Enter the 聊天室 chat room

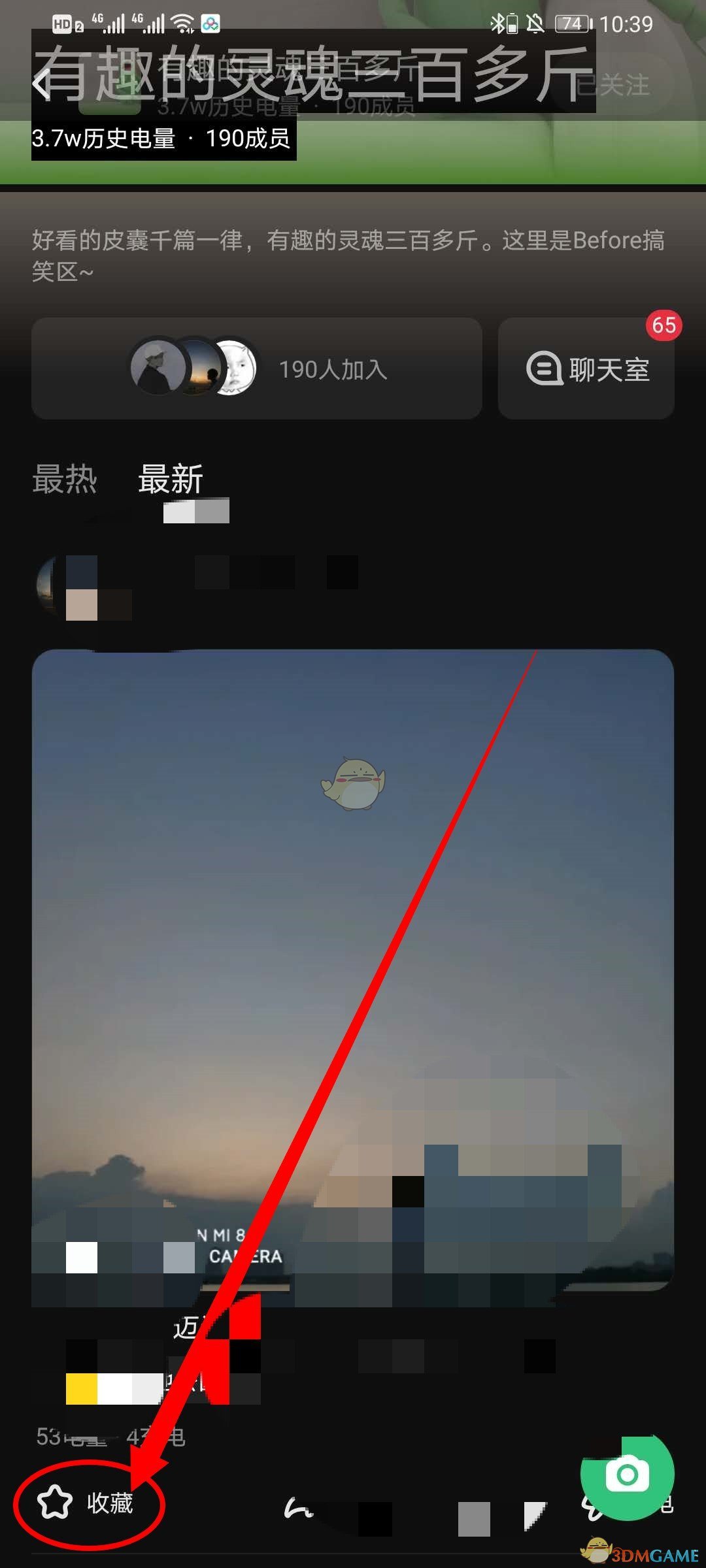(x=586, y=370)
